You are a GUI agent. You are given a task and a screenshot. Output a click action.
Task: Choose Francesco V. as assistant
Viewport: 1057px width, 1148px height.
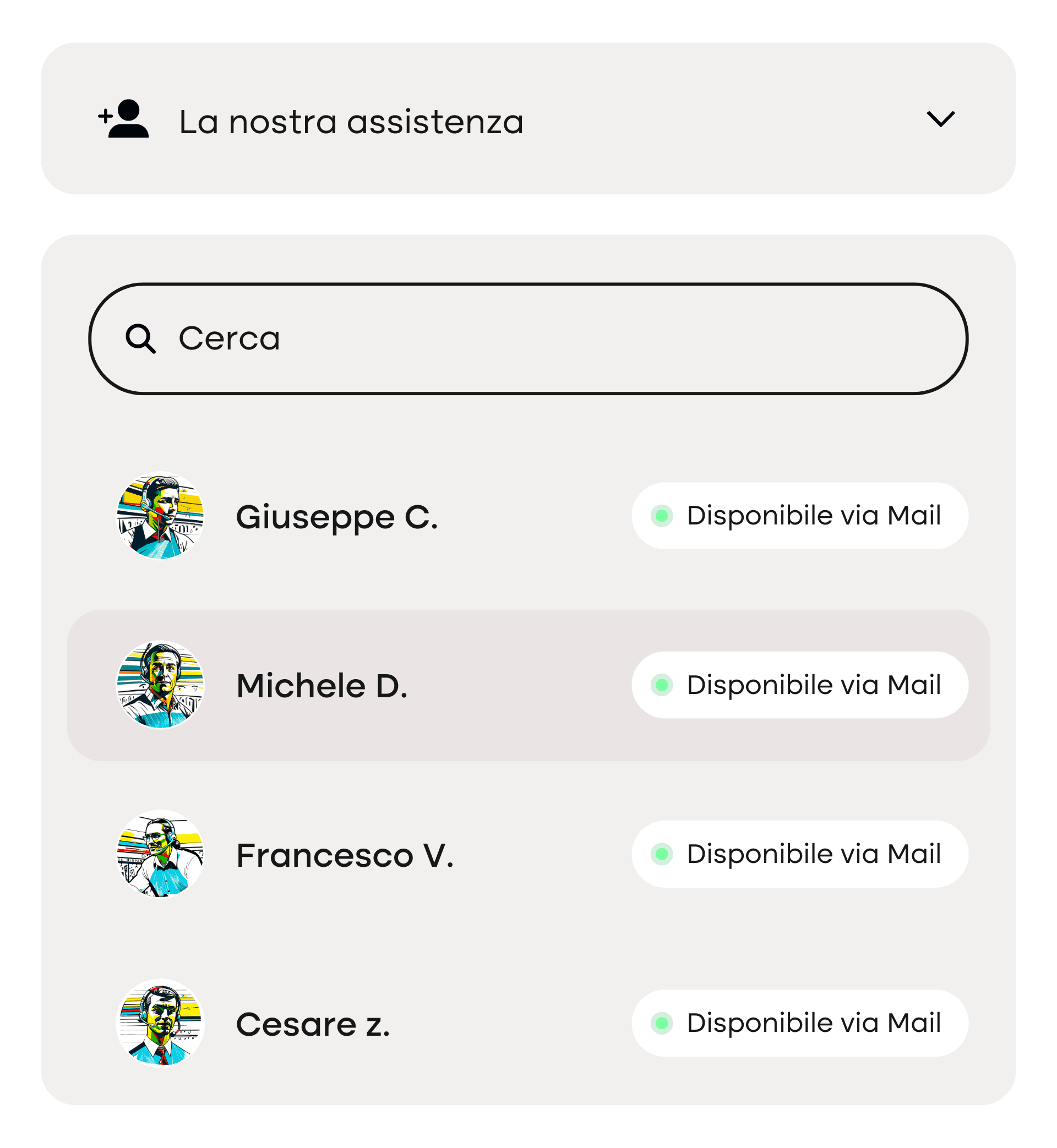tap(528, 854)
